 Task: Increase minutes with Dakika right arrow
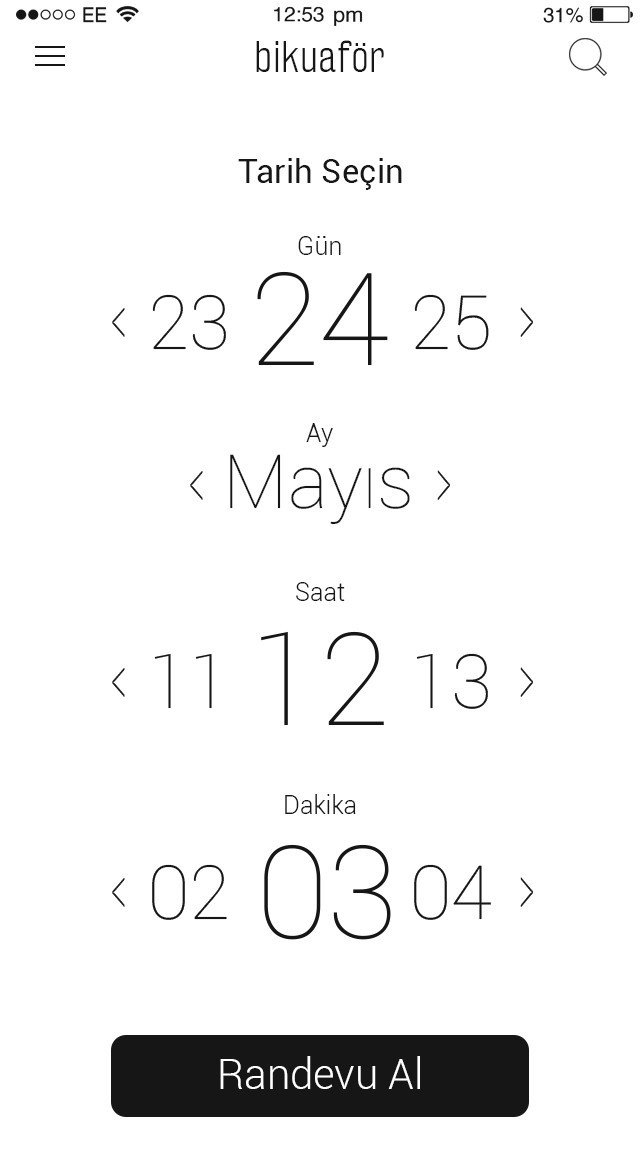point(526,891)
